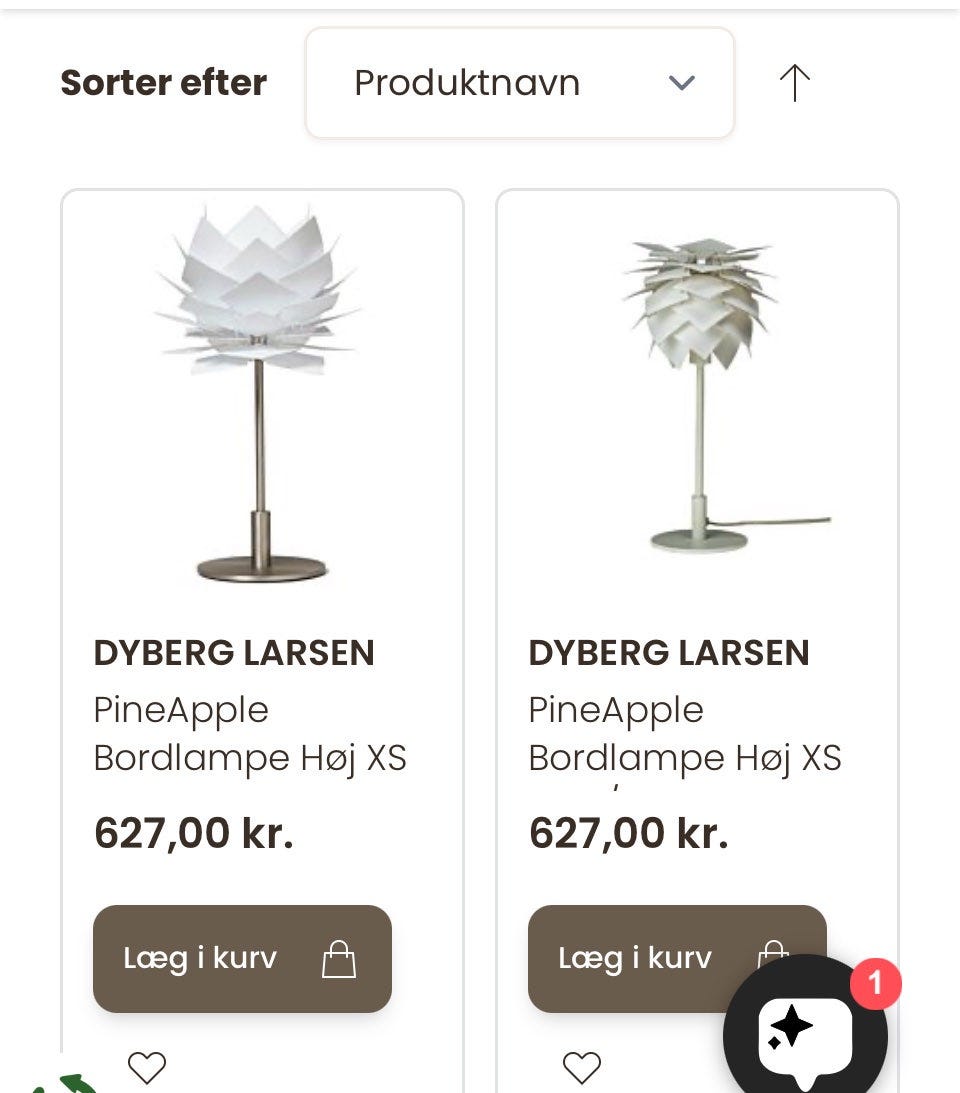Open the right PineApple Bordlampe Høj XS product link
This screenshot has width=960, height=1093.
point(685,733)
